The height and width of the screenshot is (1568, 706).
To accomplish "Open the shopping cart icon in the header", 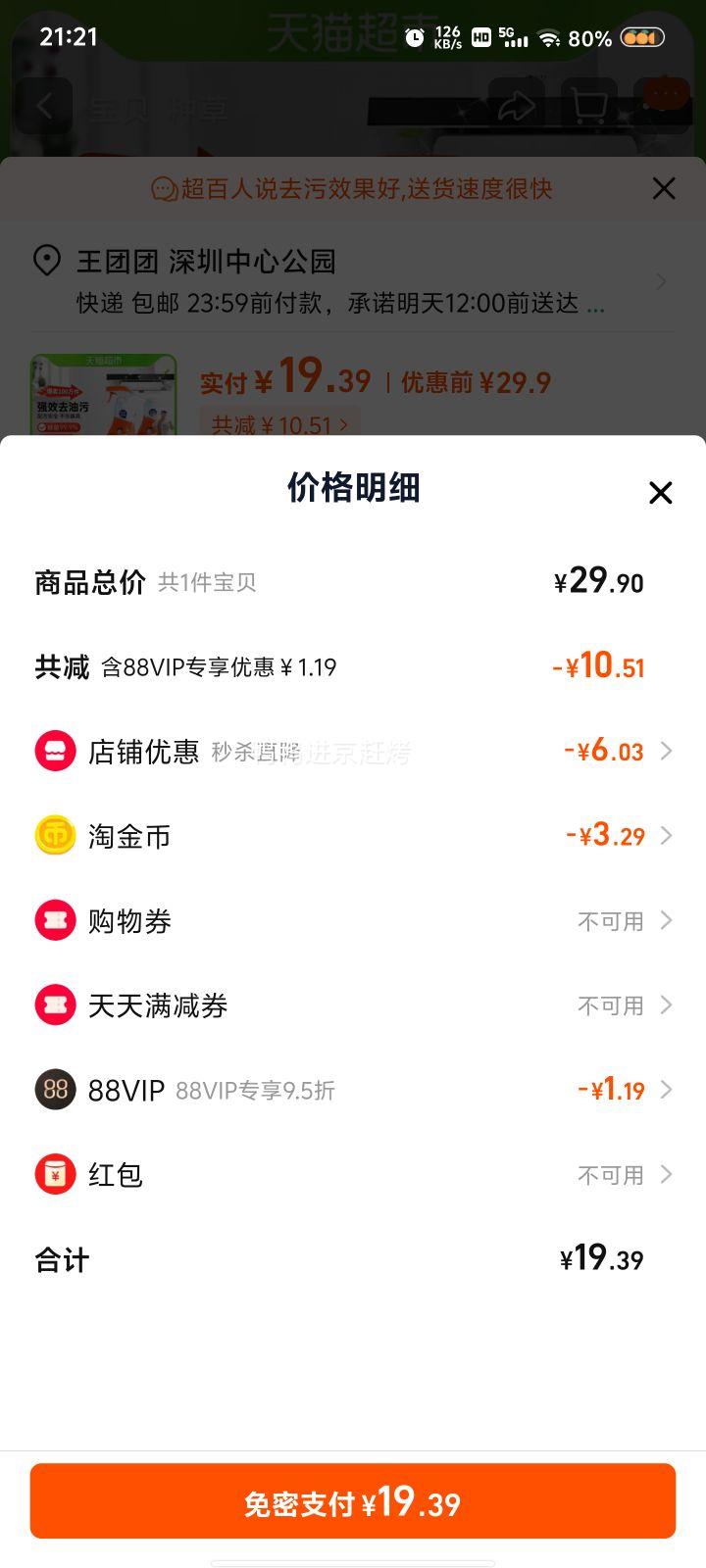I will click(x=589, y=105).
